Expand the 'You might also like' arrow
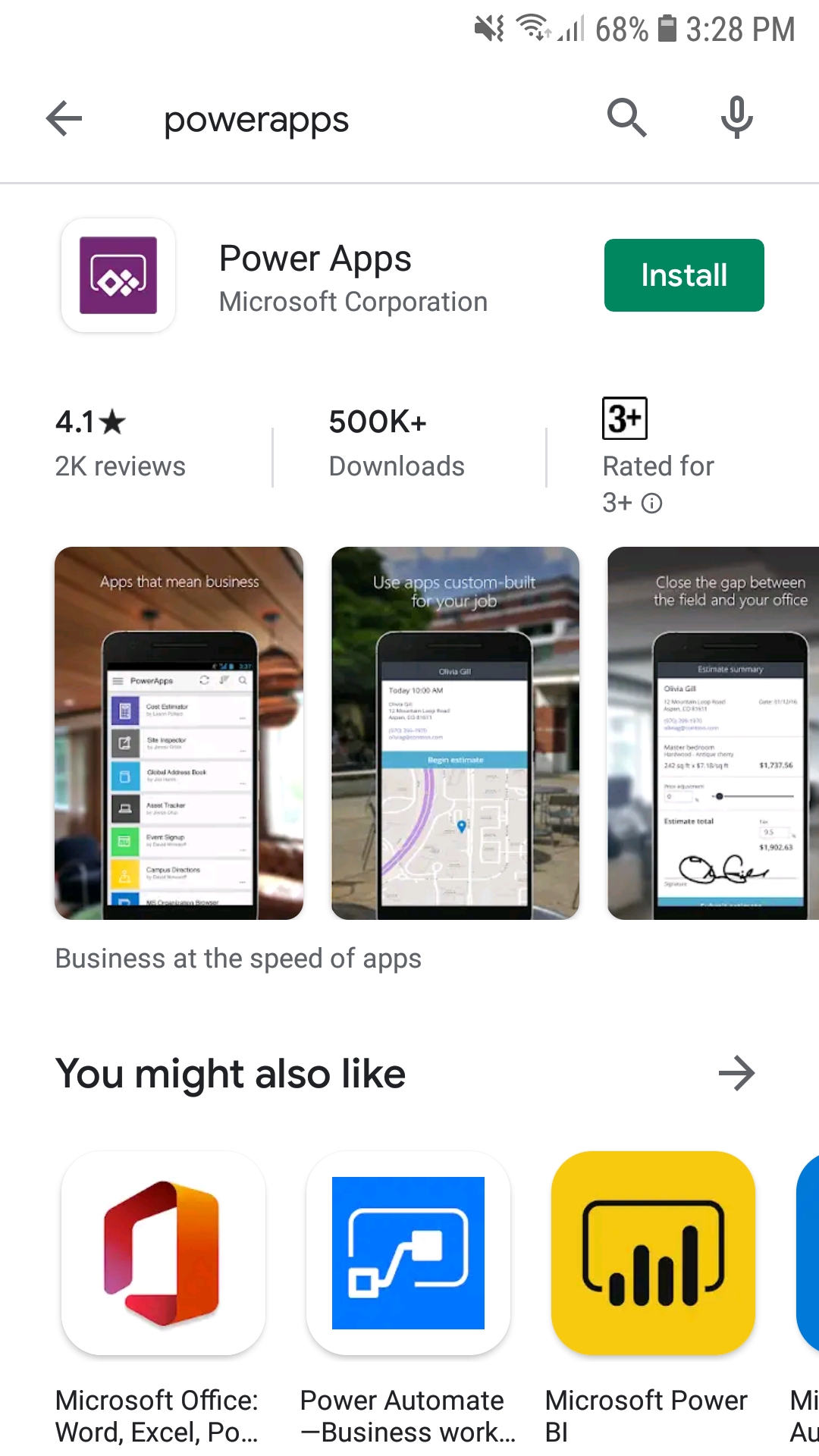Image resolution: width=819 pixels, height=1456 pixels. click(736, 1073)
